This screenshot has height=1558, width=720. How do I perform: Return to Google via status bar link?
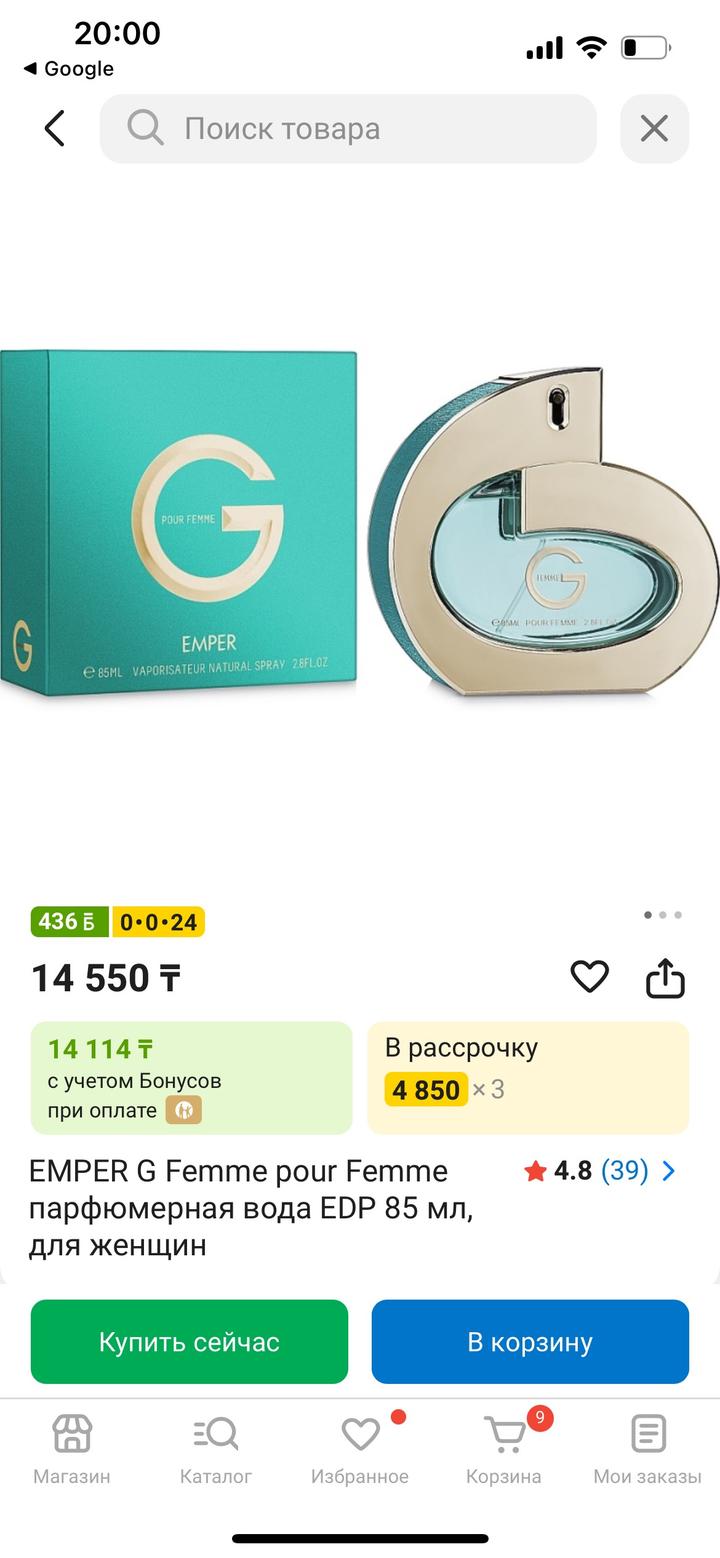68,68
